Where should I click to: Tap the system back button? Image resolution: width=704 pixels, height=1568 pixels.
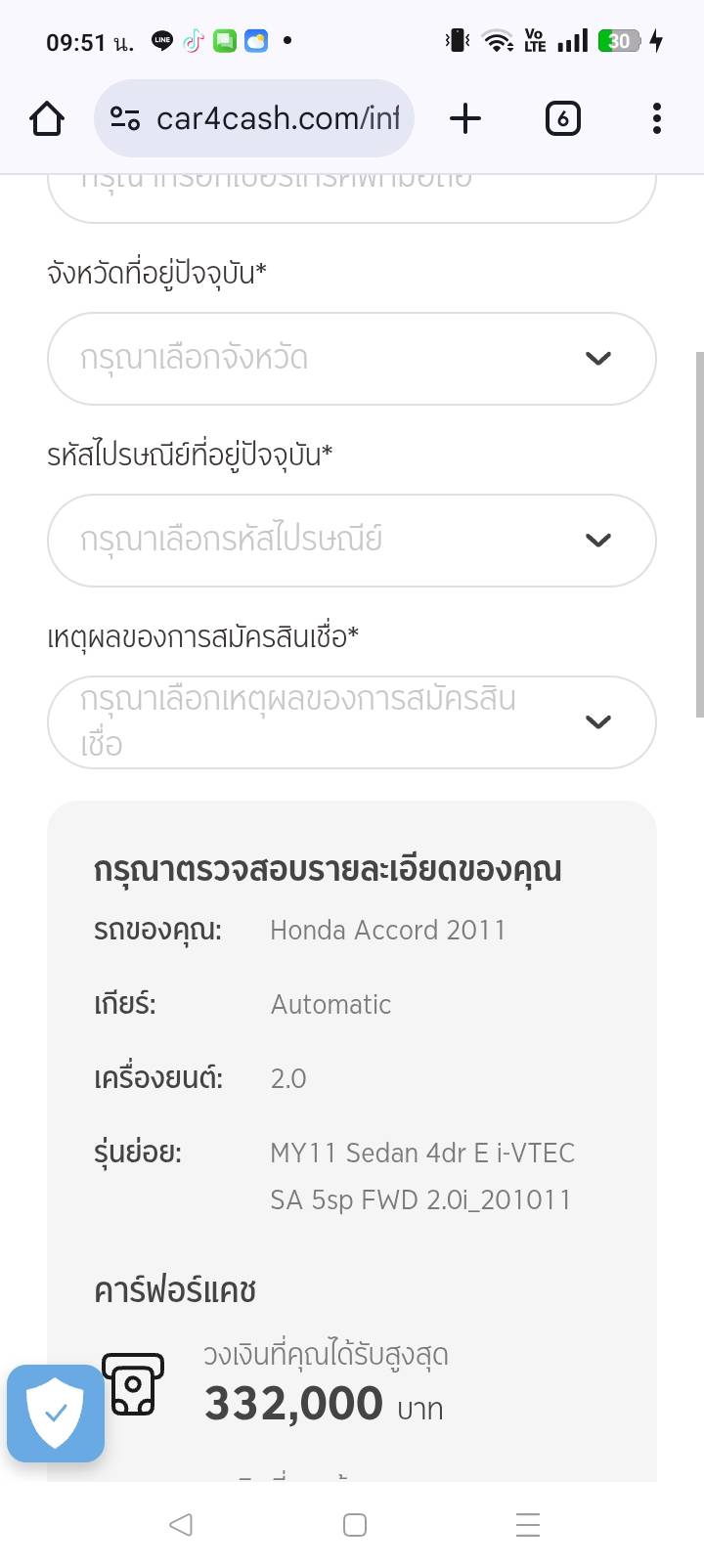[181, 1525]
